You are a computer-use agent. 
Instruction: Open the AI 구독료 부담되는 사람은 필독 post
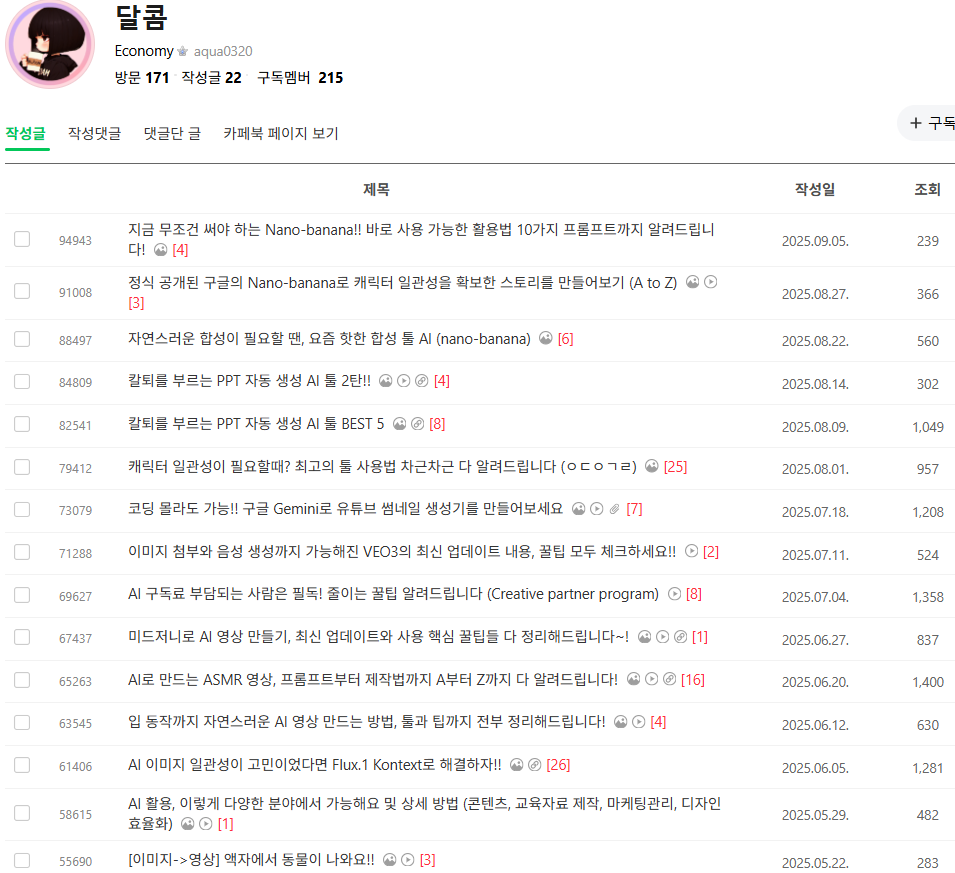point(393,594)
